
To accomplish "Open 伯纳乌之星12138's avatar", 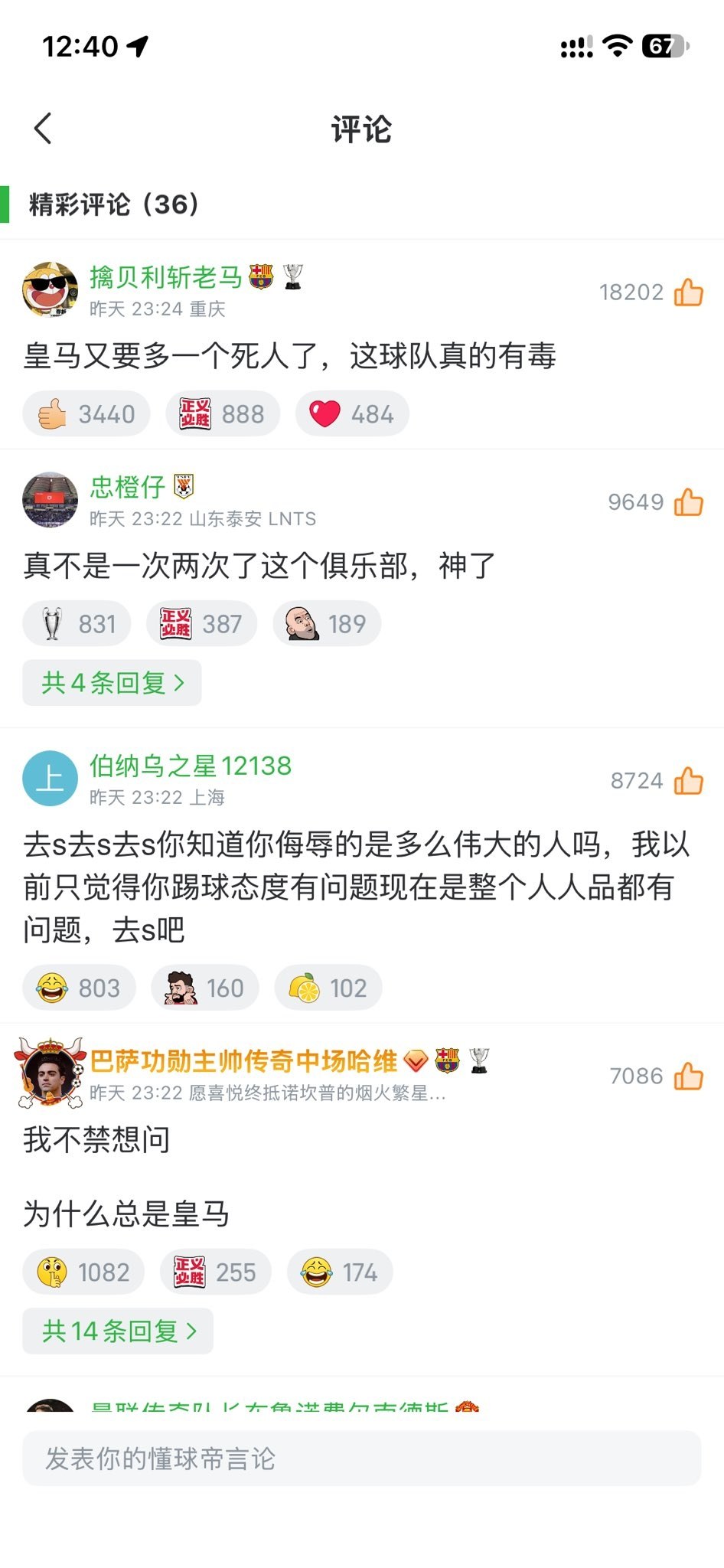I will (x=51, y=779).
